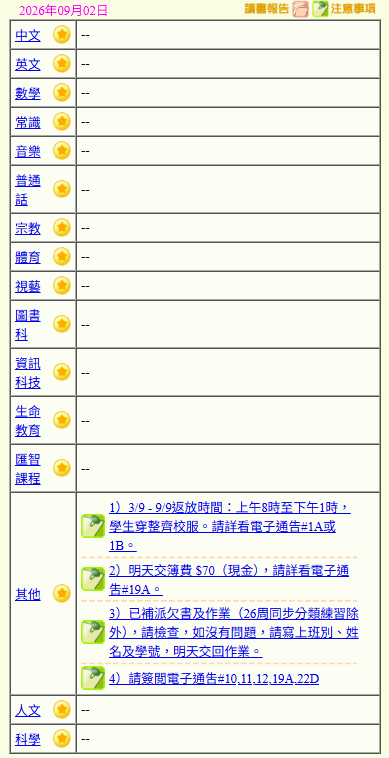This screenshot has height=758, width=389.
Task: Open the 常識 subject link
Action: tap(28, 122)
